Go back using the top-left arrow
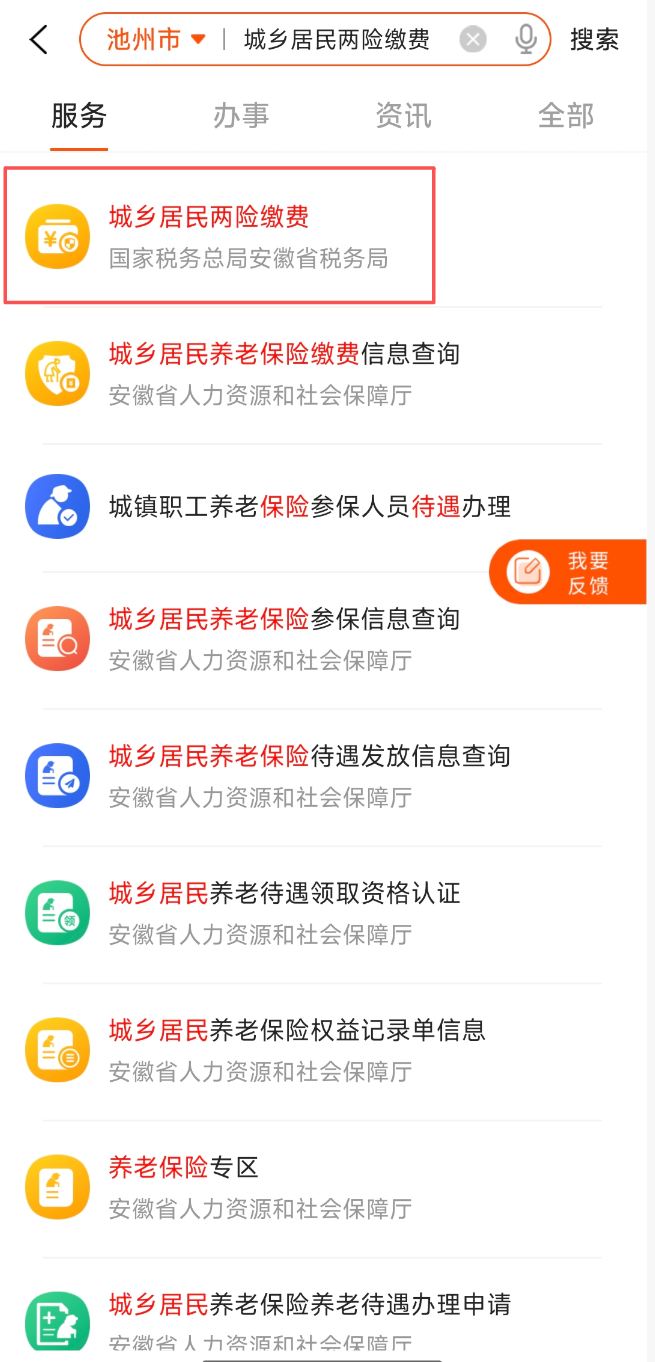This screenshot has width=655, height=1362. click(39, 40)
